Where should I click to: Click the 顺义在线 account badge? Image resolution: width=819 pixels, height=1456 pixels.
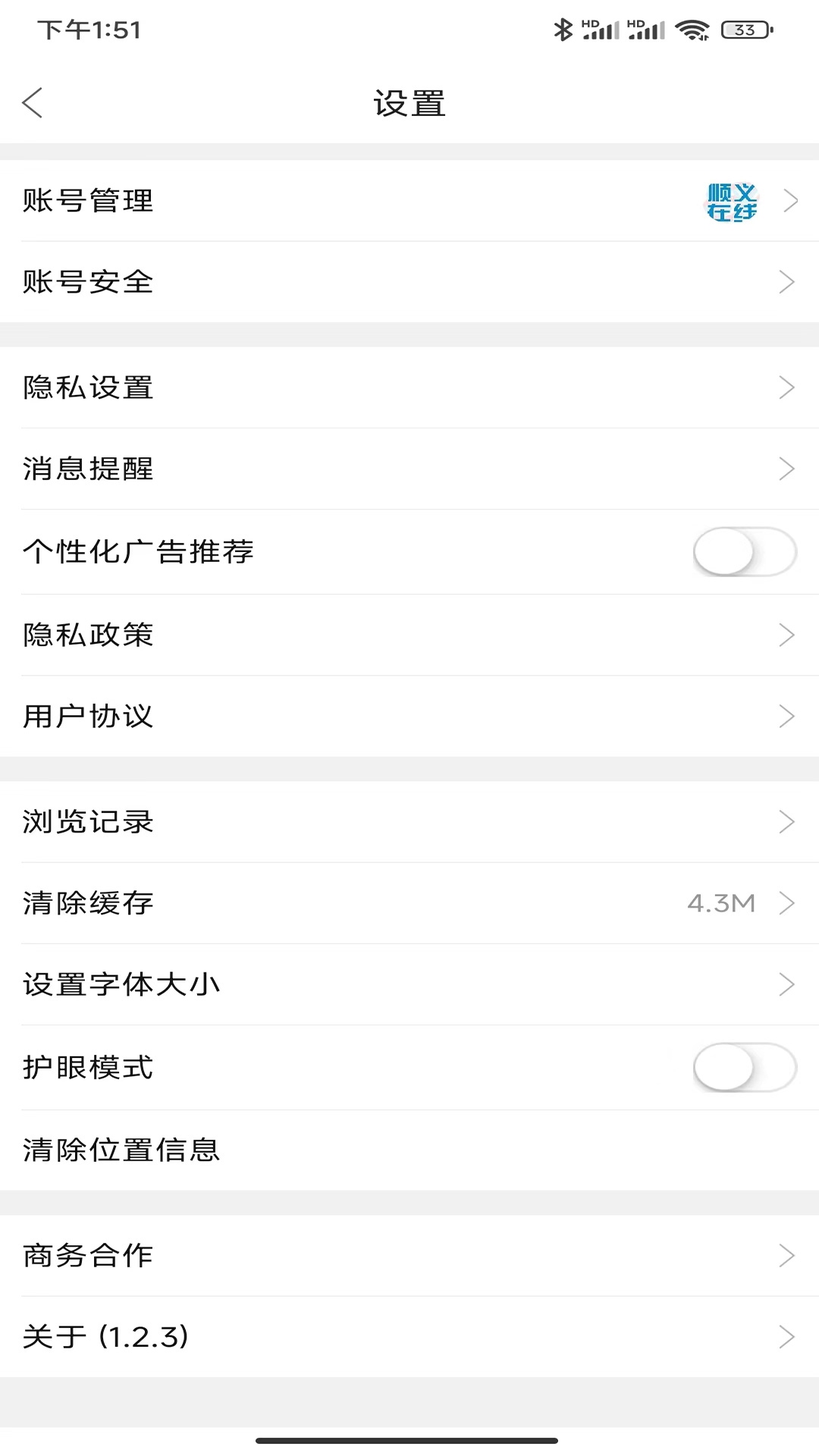pos(730,201)
